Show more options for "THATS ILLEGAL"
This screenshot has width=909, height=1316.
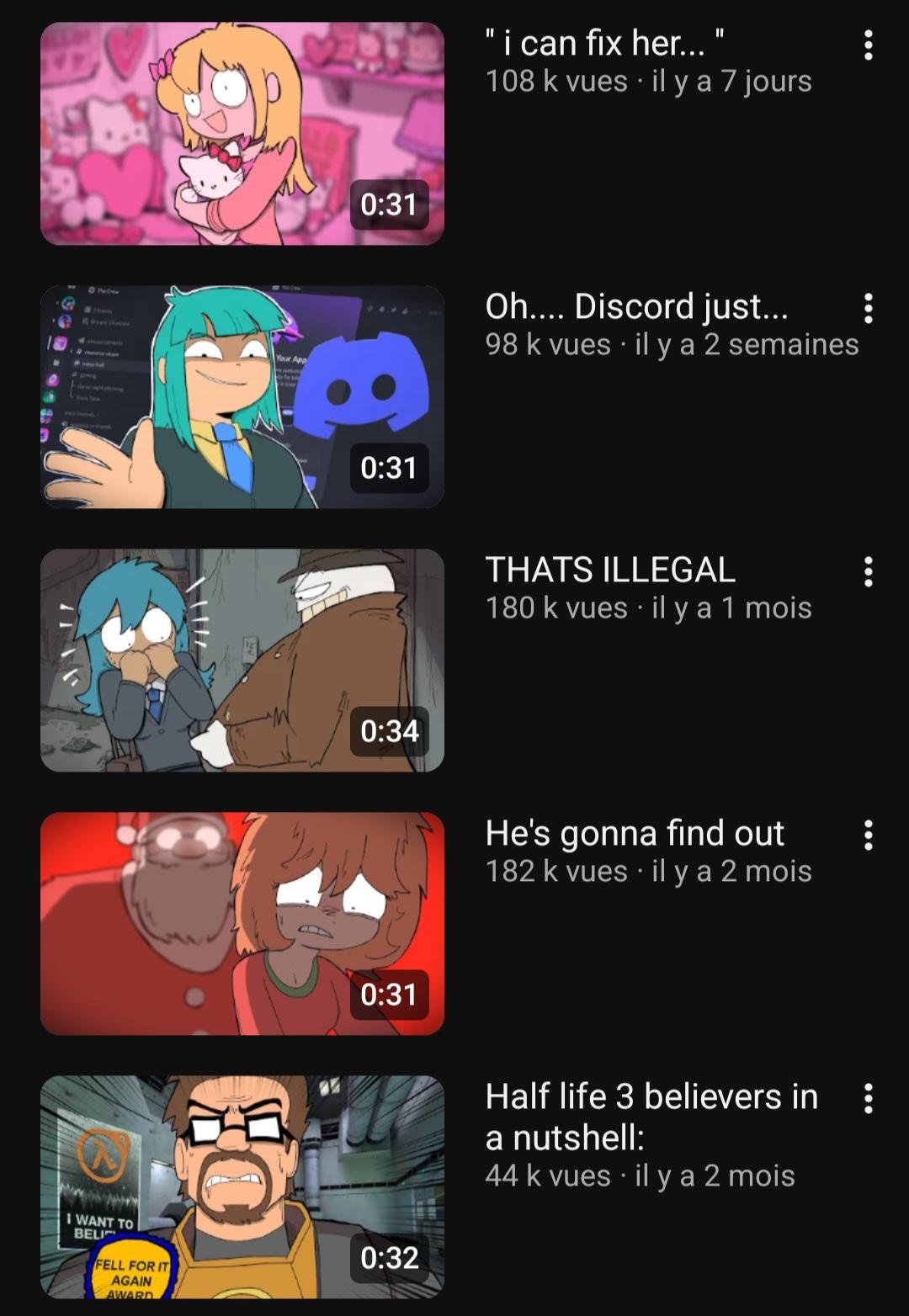tap(868, 572)
